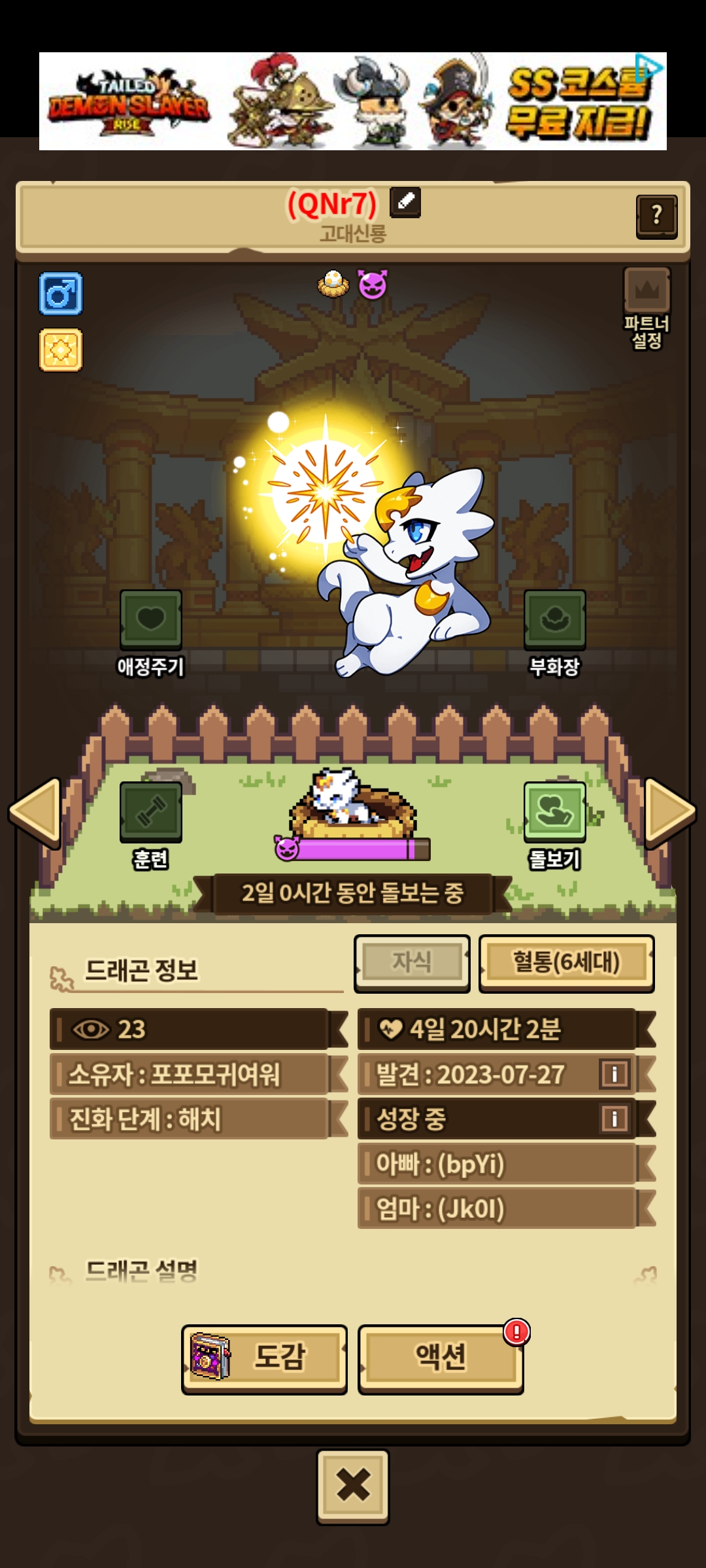Open the 액션 action menu
This screenshot has height=1568, width=706.
pyautogui.click(x=441, y=1356)
